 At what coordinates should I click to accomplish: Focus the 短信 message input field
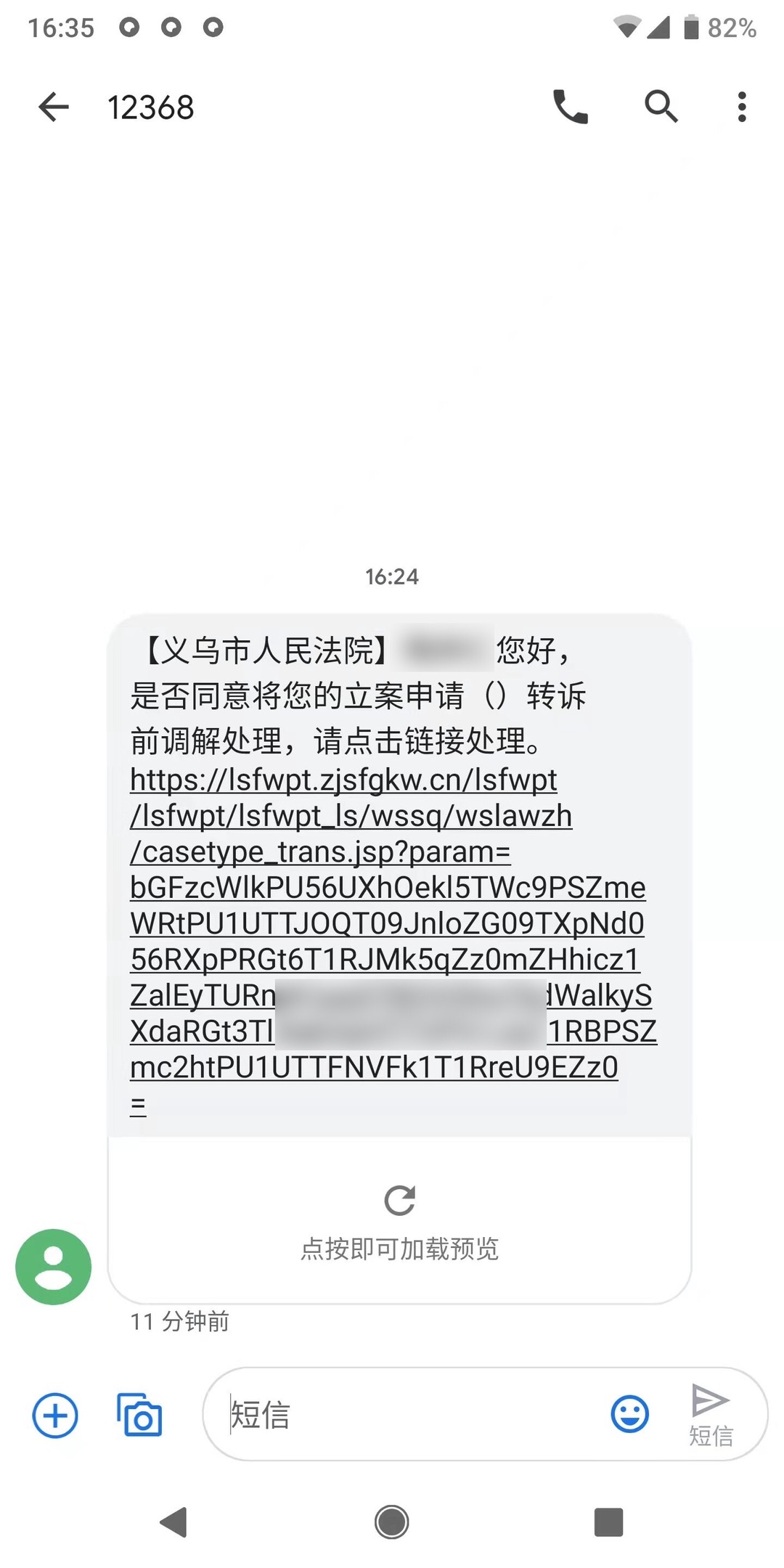pos(407,1415)
